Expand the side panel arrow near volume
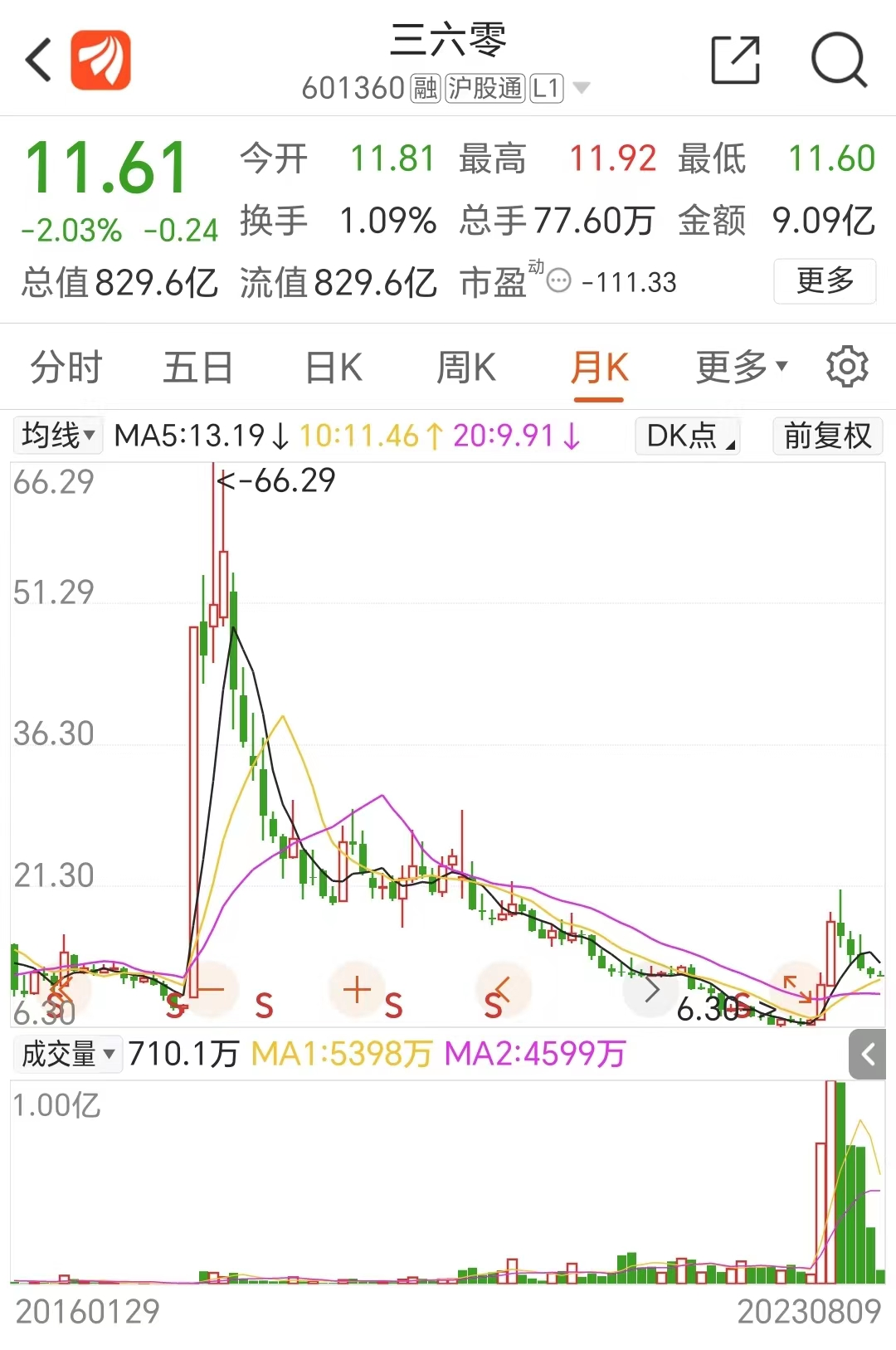This screenshot has width=896, height=1350. click(x=868, y=1055)
